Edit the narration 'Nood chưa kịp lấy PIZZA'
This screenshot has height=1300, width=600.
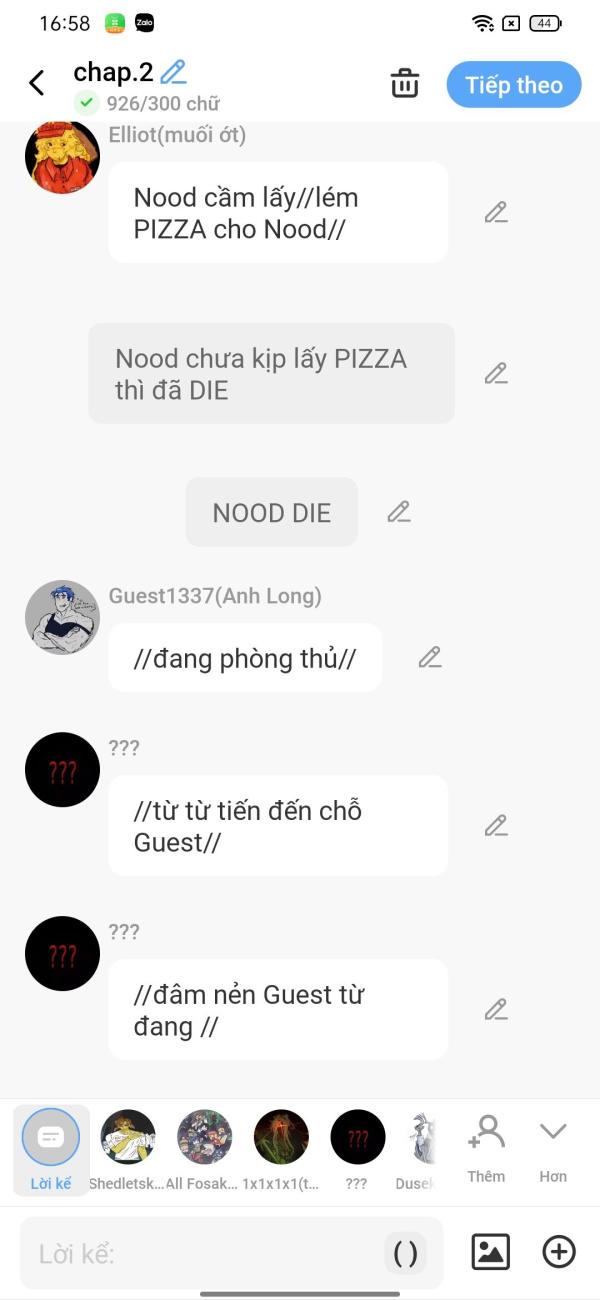(496, 373)
